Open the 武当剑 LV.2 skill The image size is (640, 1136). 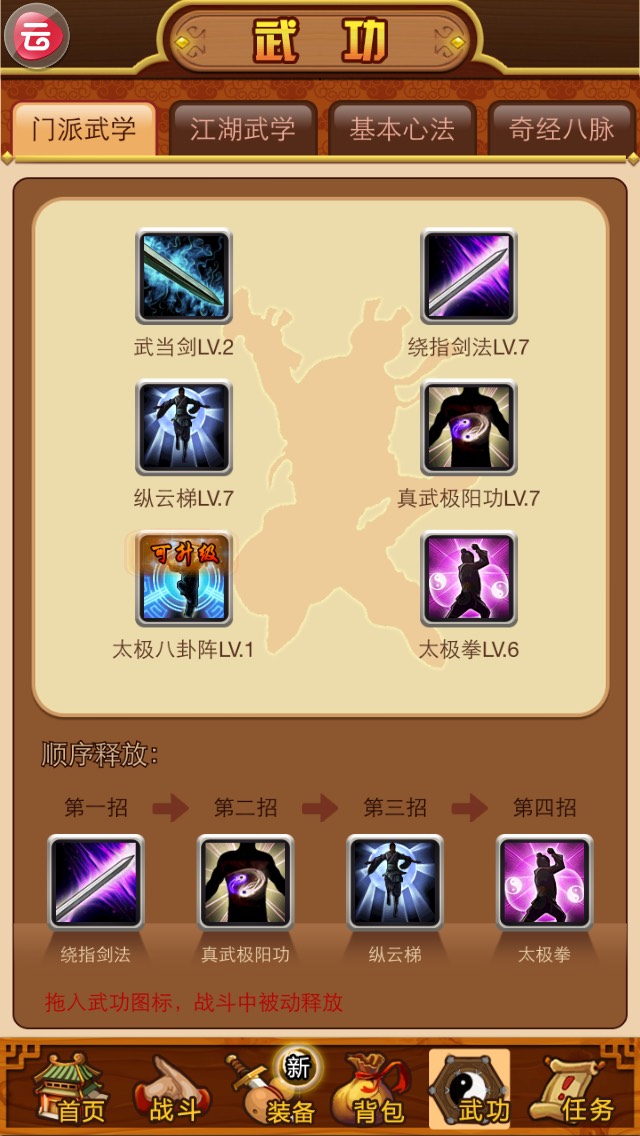(184, 277)
